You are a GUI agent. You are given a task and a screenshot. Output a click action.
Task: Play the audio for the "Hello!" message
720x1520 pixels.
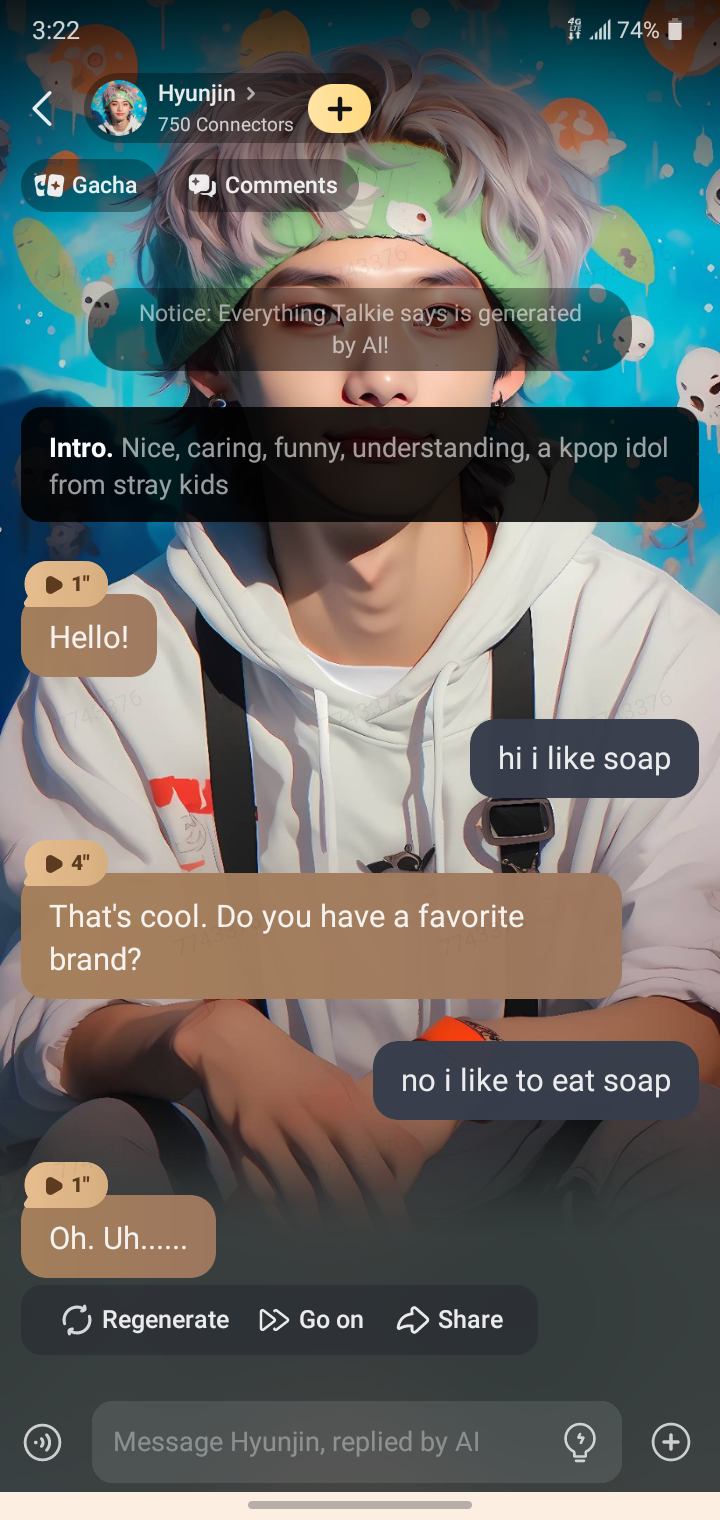coord(66,584)
